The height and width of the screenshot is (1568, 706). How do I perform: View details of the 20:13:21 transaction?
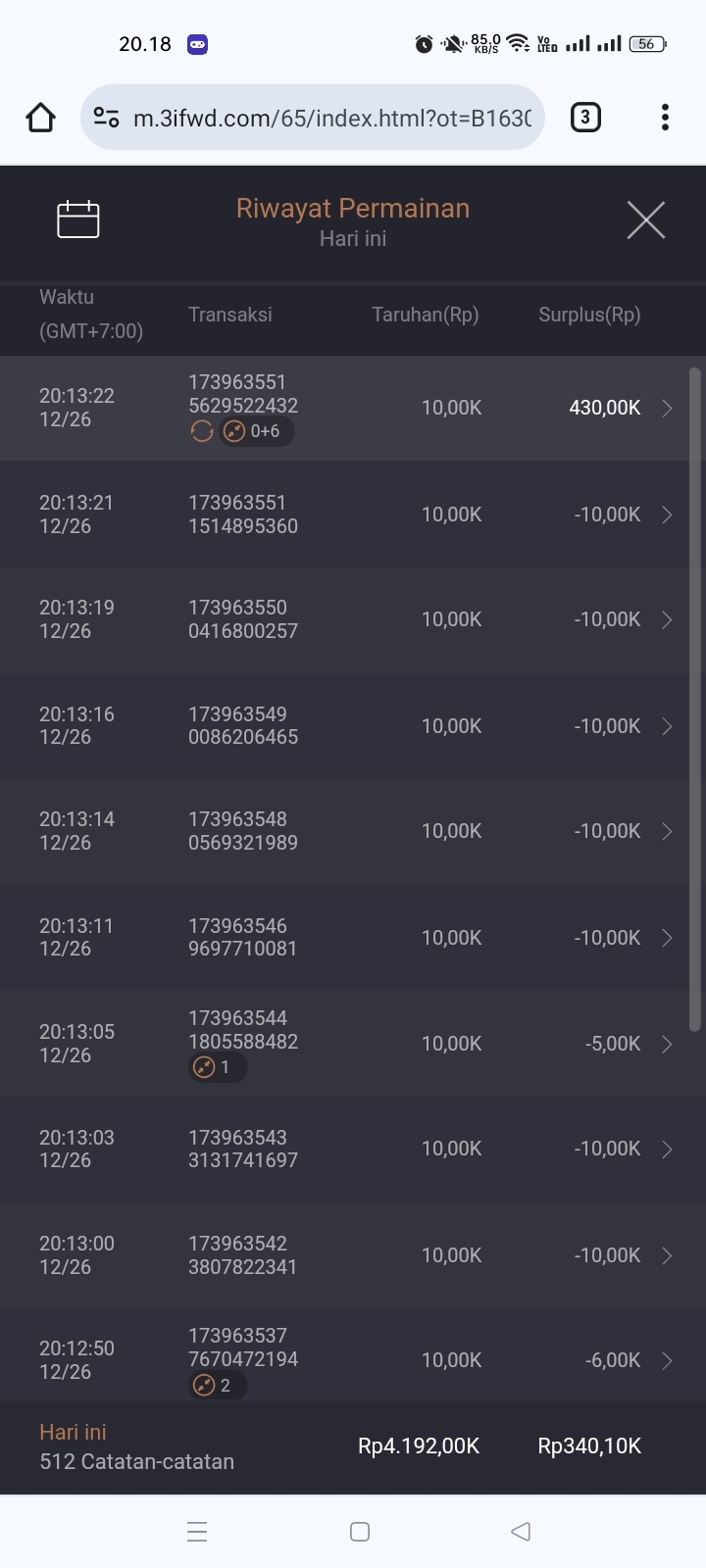tap(353, 514)
